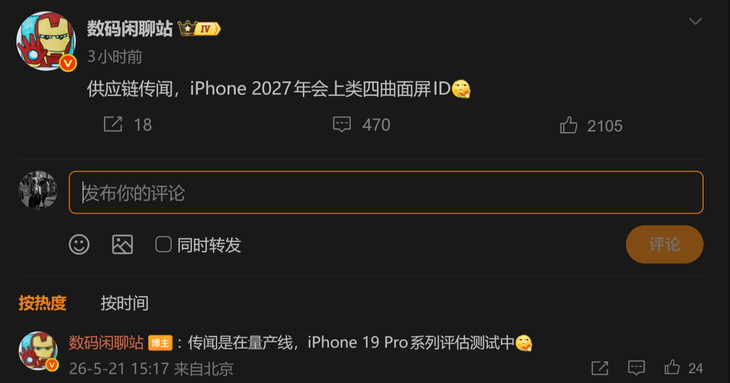Like the post with 2105 likes

click(x=568, y=125)
